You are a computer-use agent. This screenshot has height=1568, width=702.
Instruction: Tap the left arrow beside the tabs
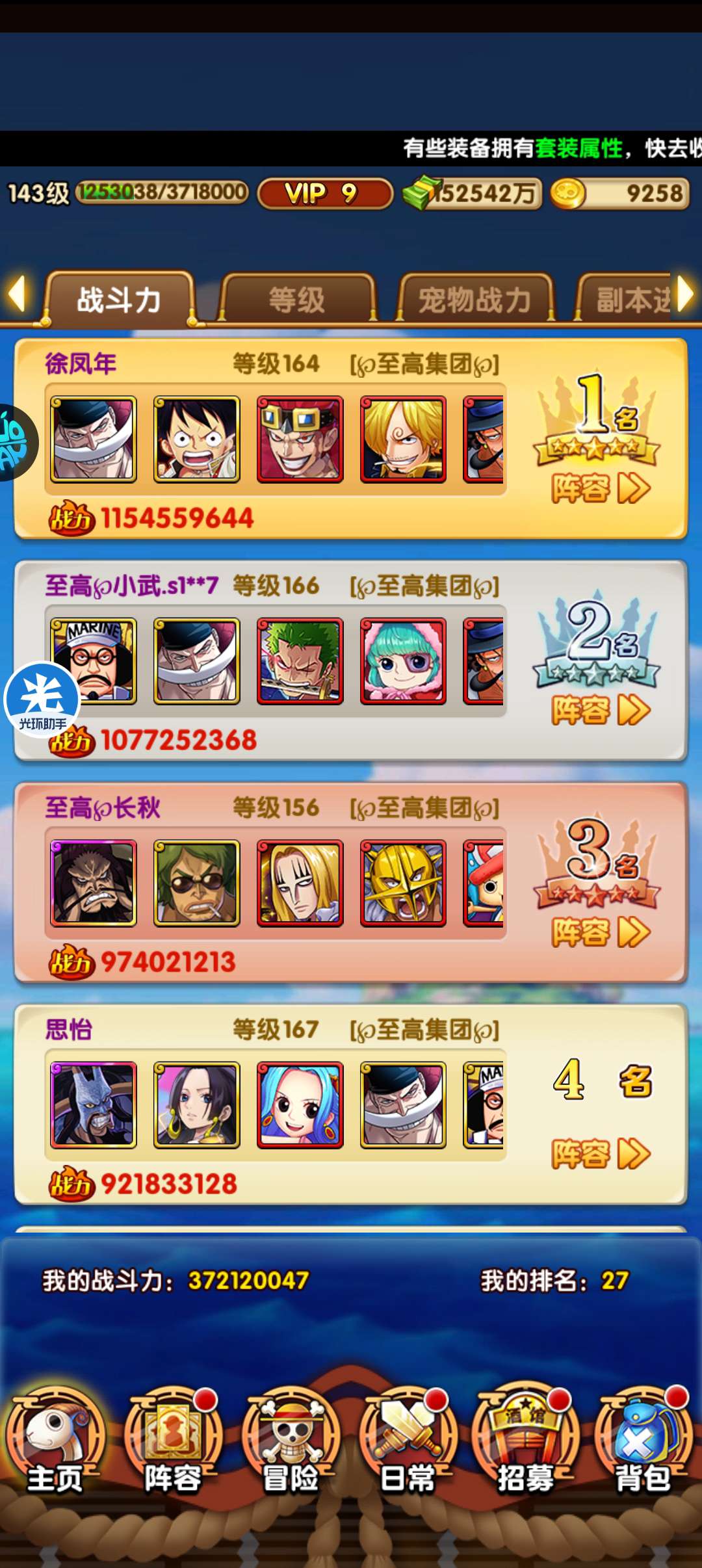(17, 294)
